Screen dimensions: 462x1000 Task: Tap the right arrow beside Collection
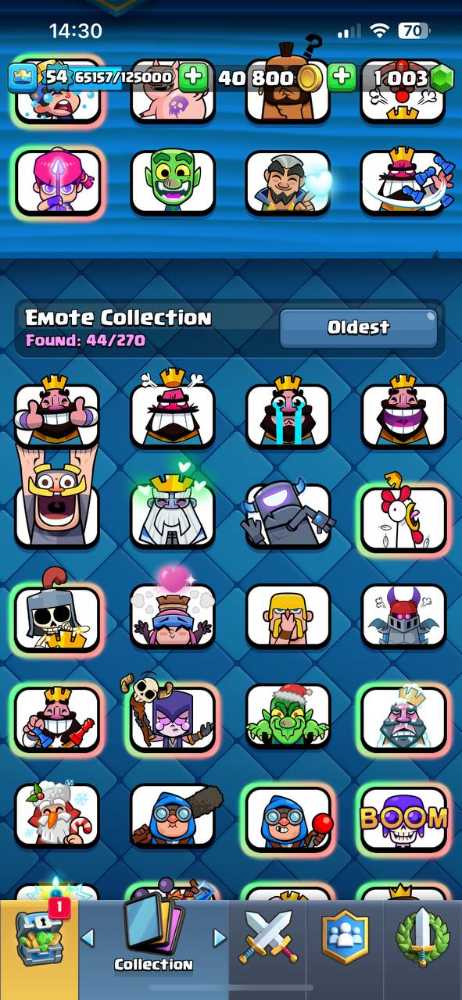coord(220,937)
